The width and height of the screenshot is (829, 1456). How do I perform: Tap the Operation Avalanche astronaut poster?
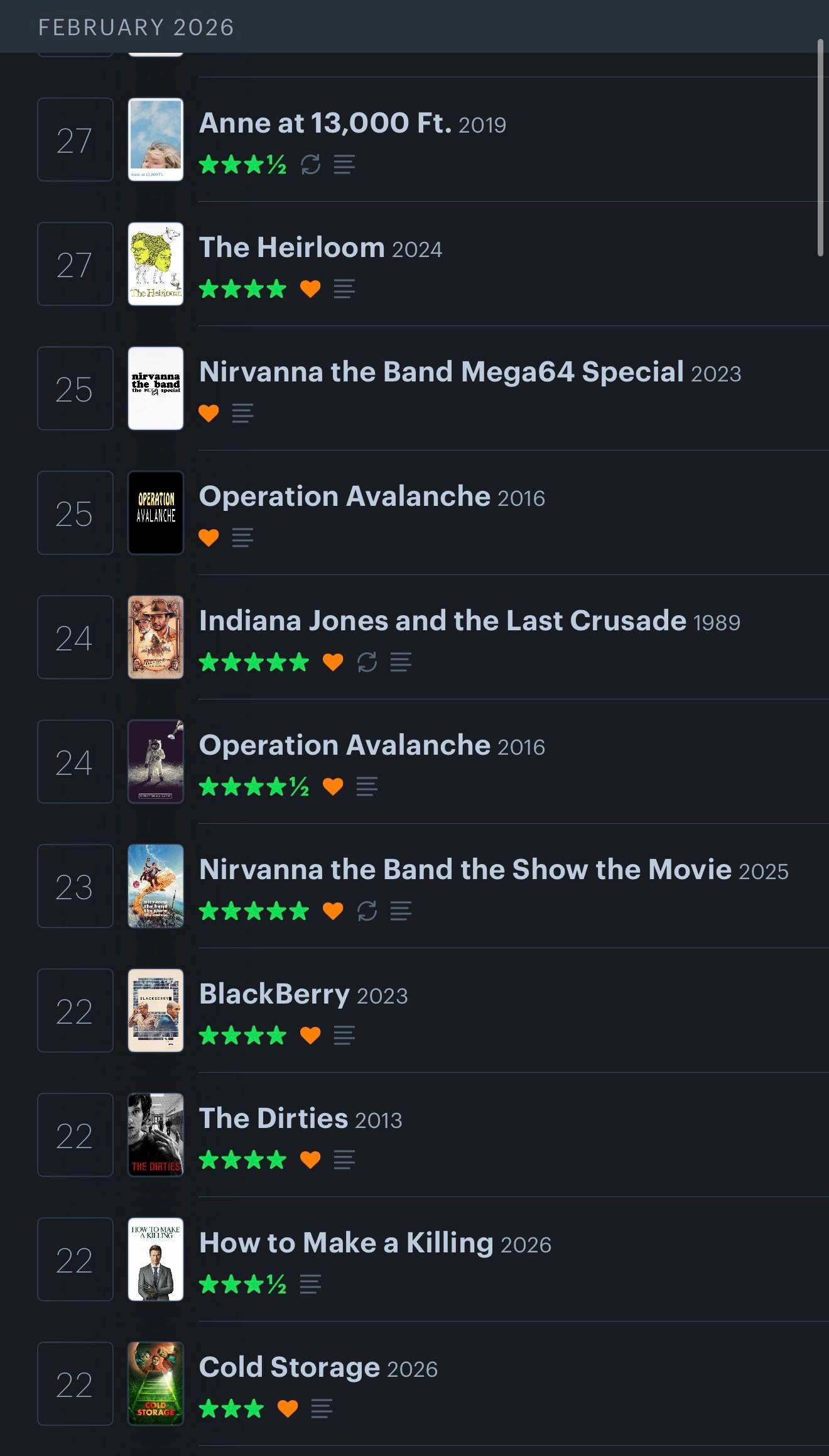click(156, 762)
